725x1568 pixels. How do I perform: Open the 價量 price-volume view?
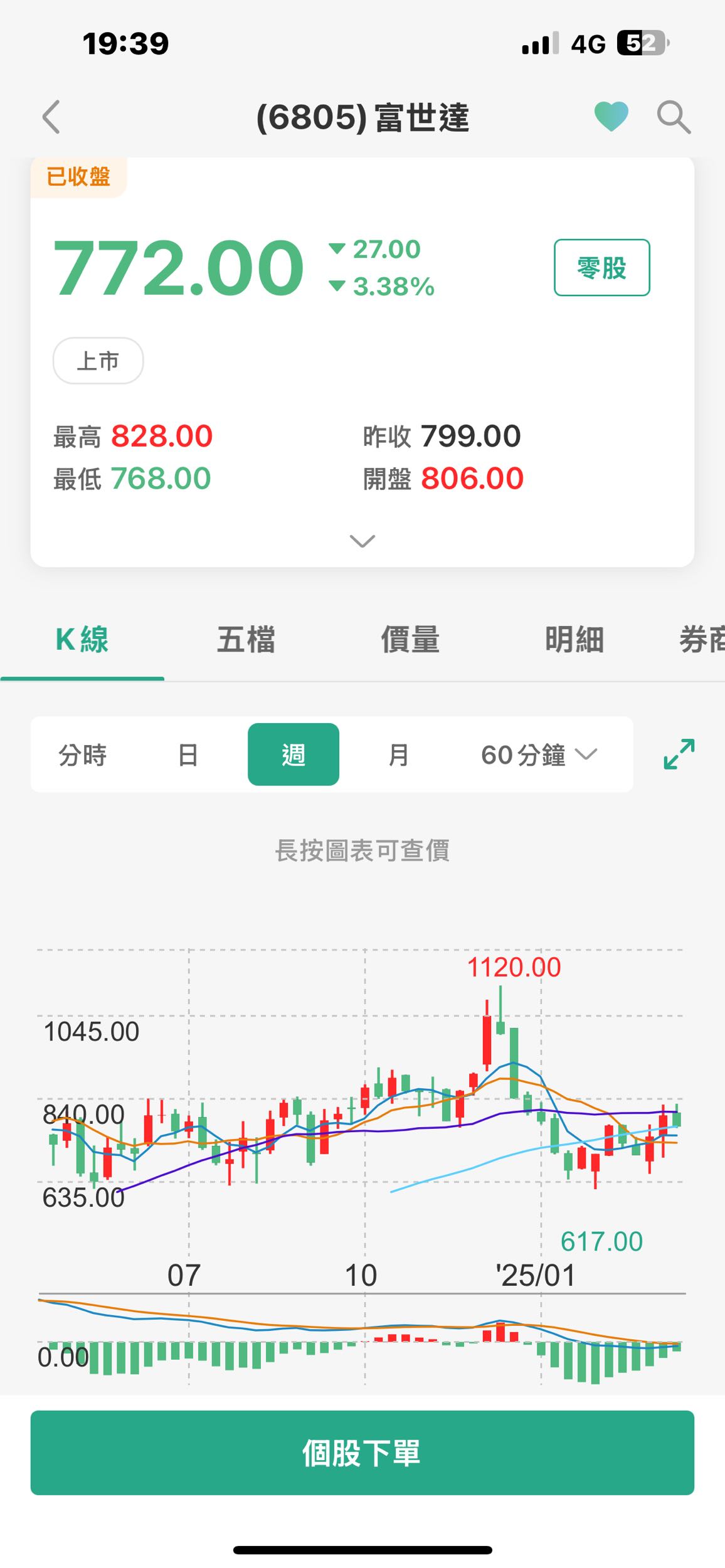pyautogui.click(x=411, y=638)
